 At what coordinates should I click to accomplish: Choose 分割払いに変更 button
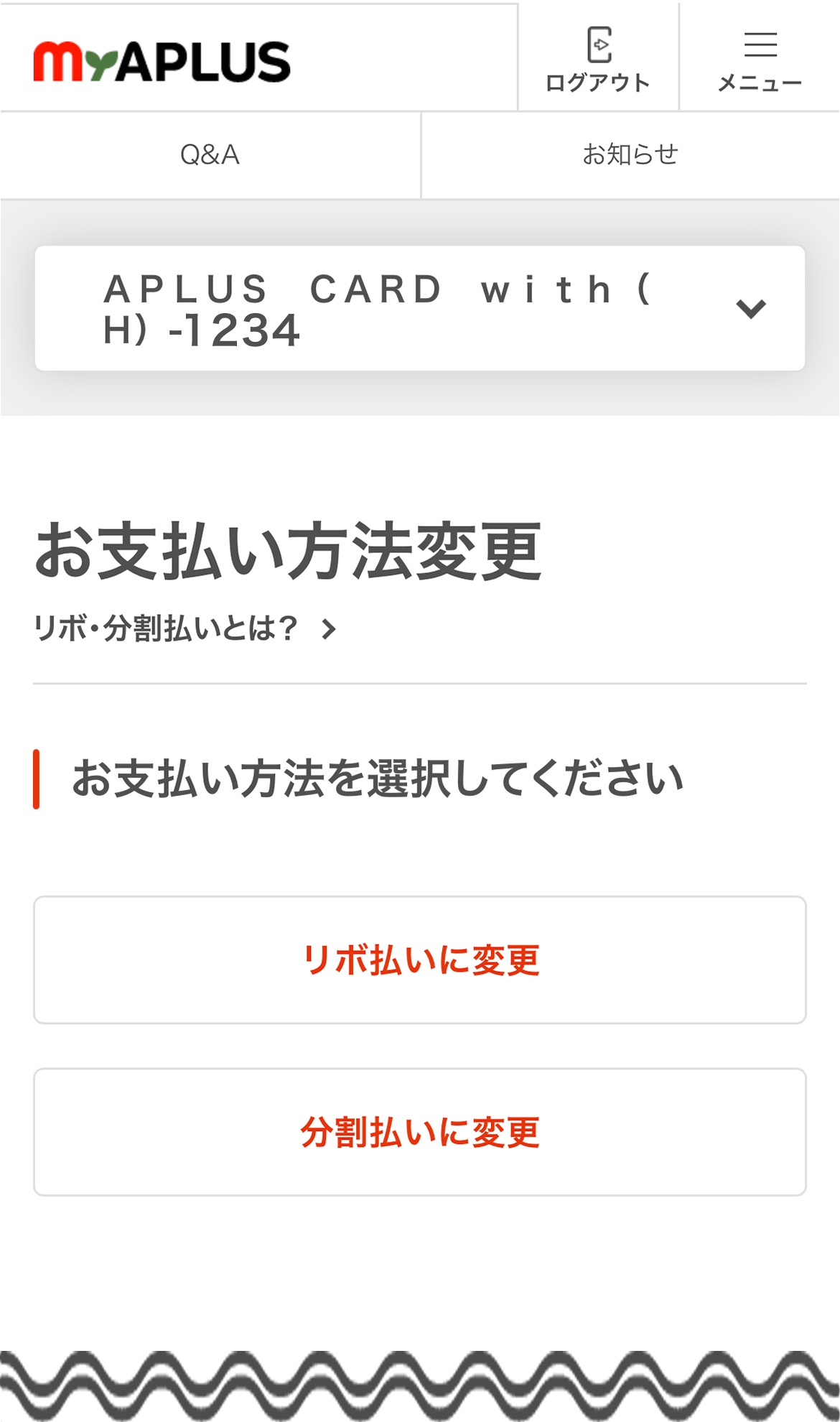(420, 1133)
